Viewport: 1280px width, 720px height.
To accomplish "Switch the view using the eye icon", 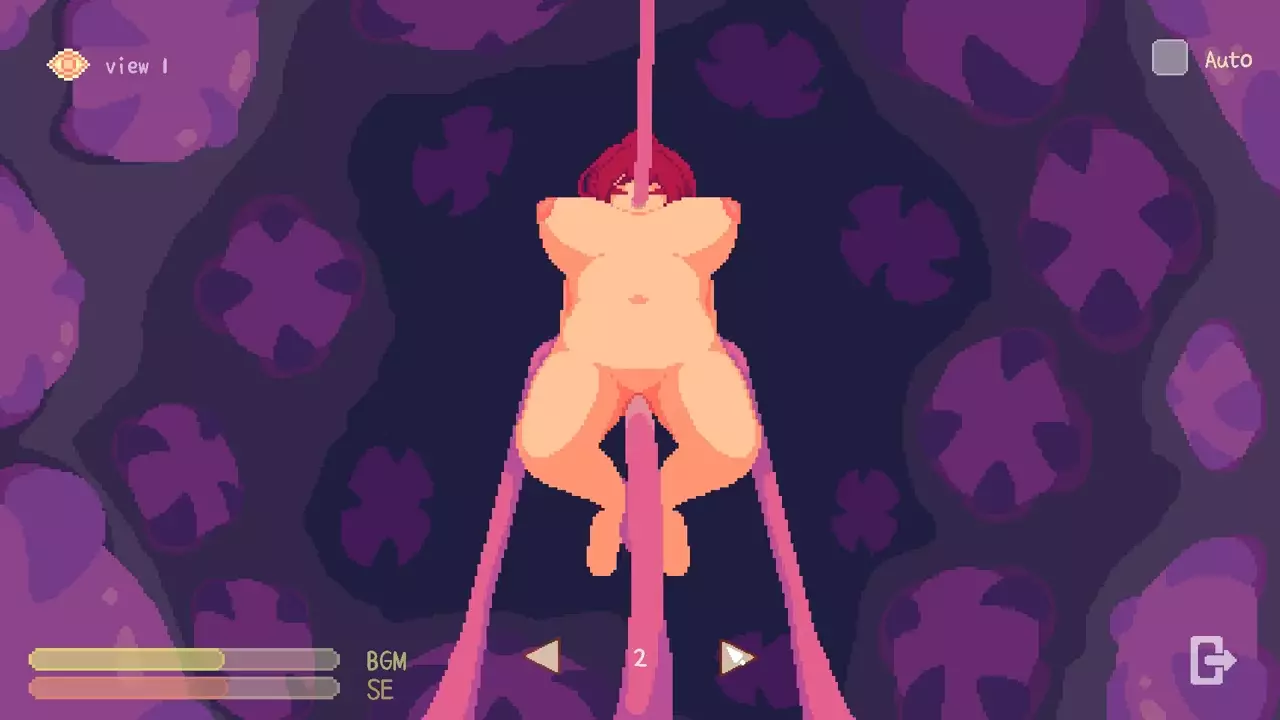I will tap(68, 66).
